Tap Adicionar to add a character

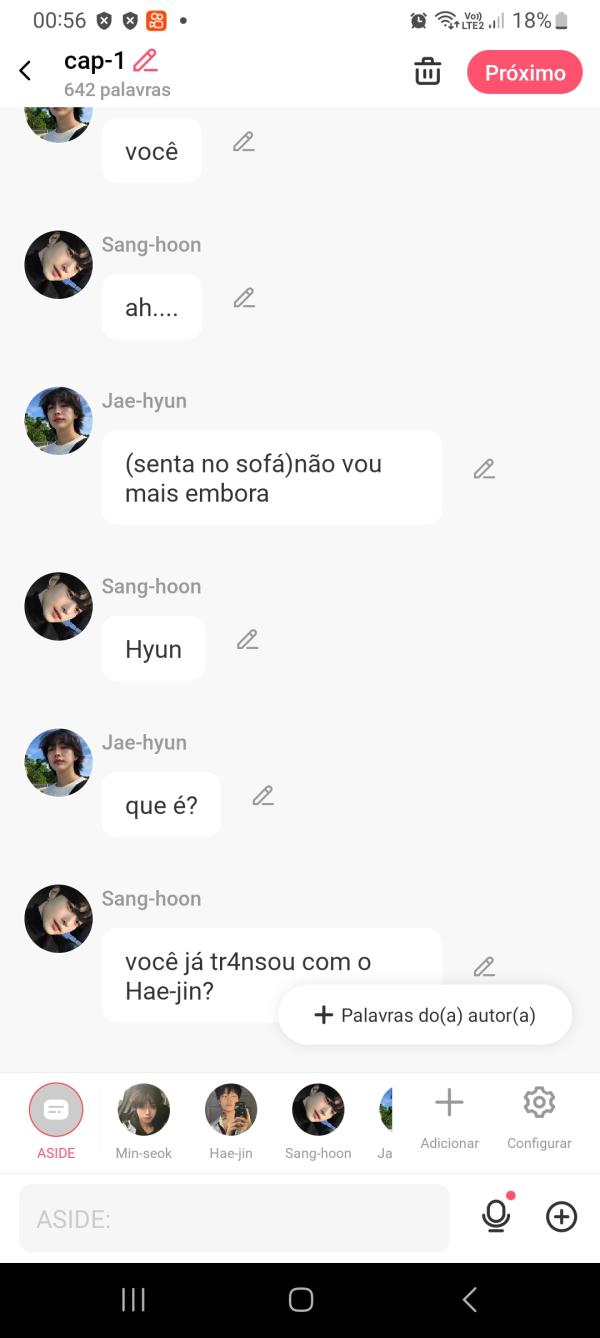point(449,1117)
